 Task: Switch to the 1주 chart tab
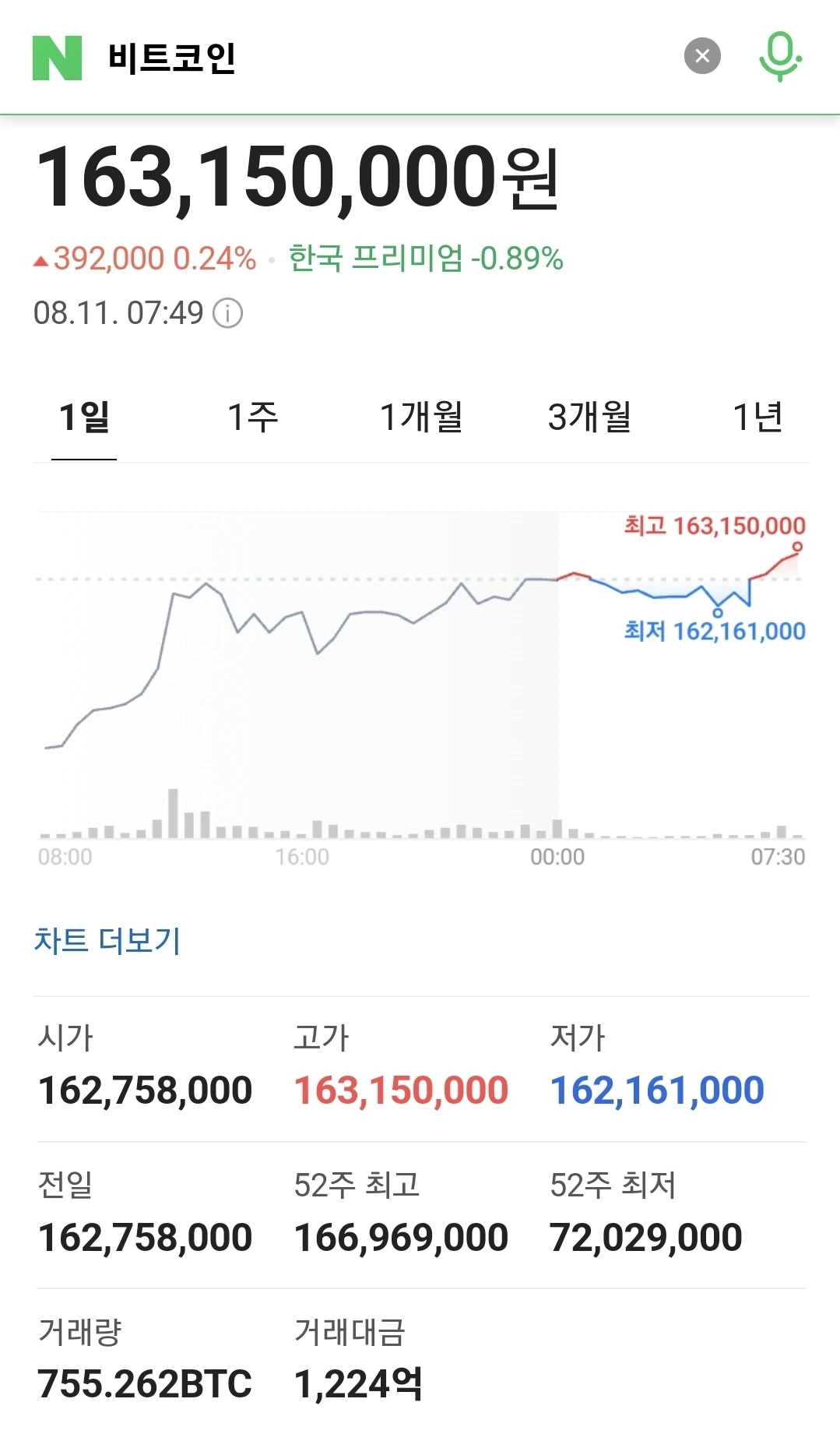[252, 417]
